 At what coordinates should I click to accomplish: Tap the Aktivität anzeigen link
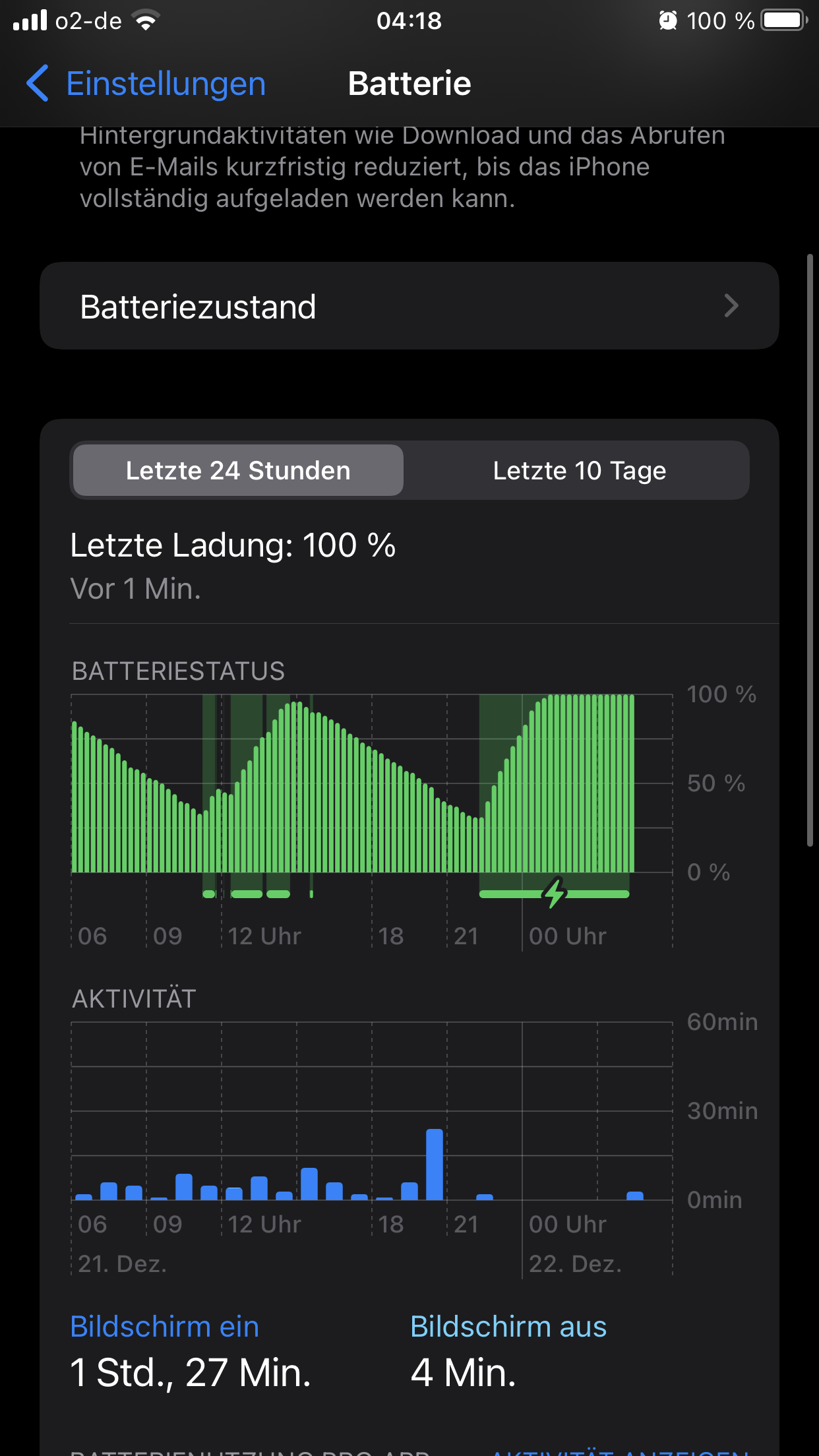(x=620, y=1451)
